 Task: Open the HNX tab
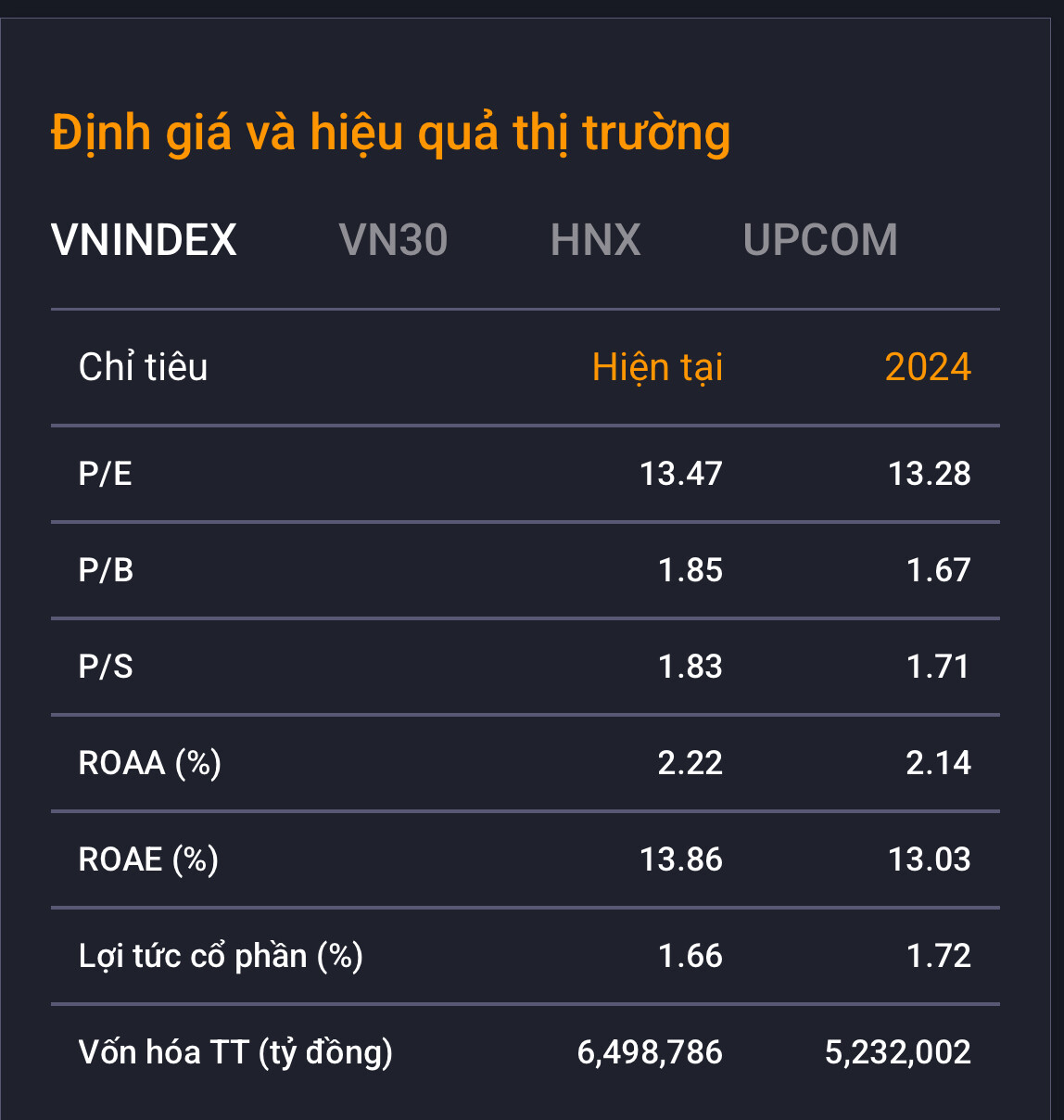[595, 240]
